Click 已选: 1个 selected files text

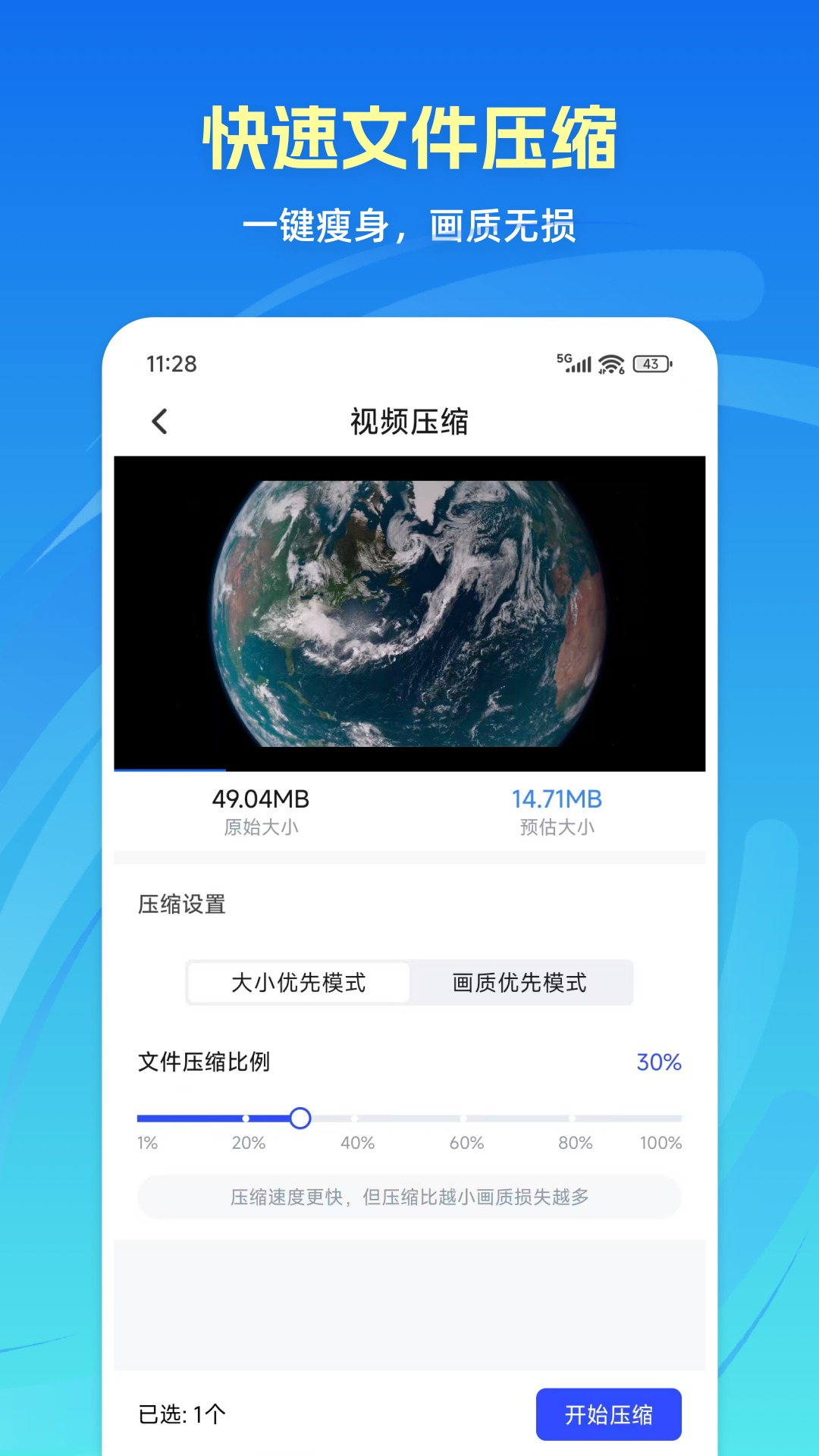(x=180, y=1414)
